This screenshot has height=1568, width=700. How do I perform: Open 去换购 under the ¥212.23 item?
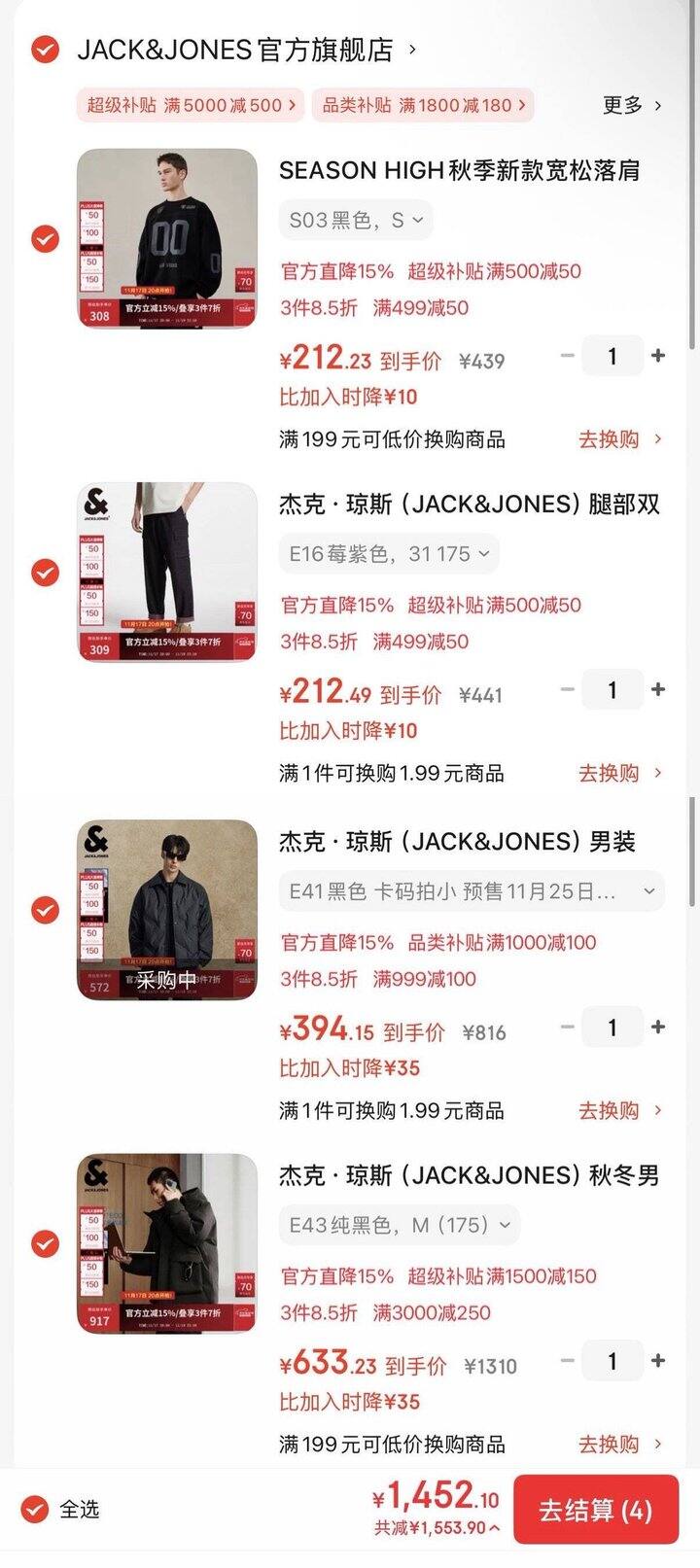point(619,439)
